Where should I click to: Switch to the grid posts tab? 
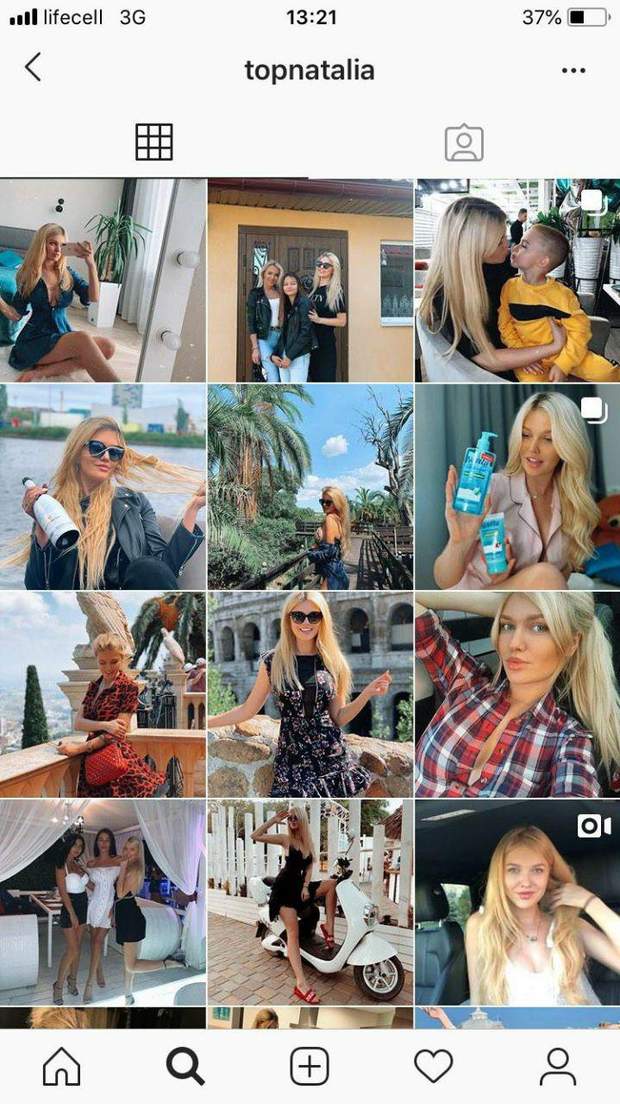click(154, 142)
